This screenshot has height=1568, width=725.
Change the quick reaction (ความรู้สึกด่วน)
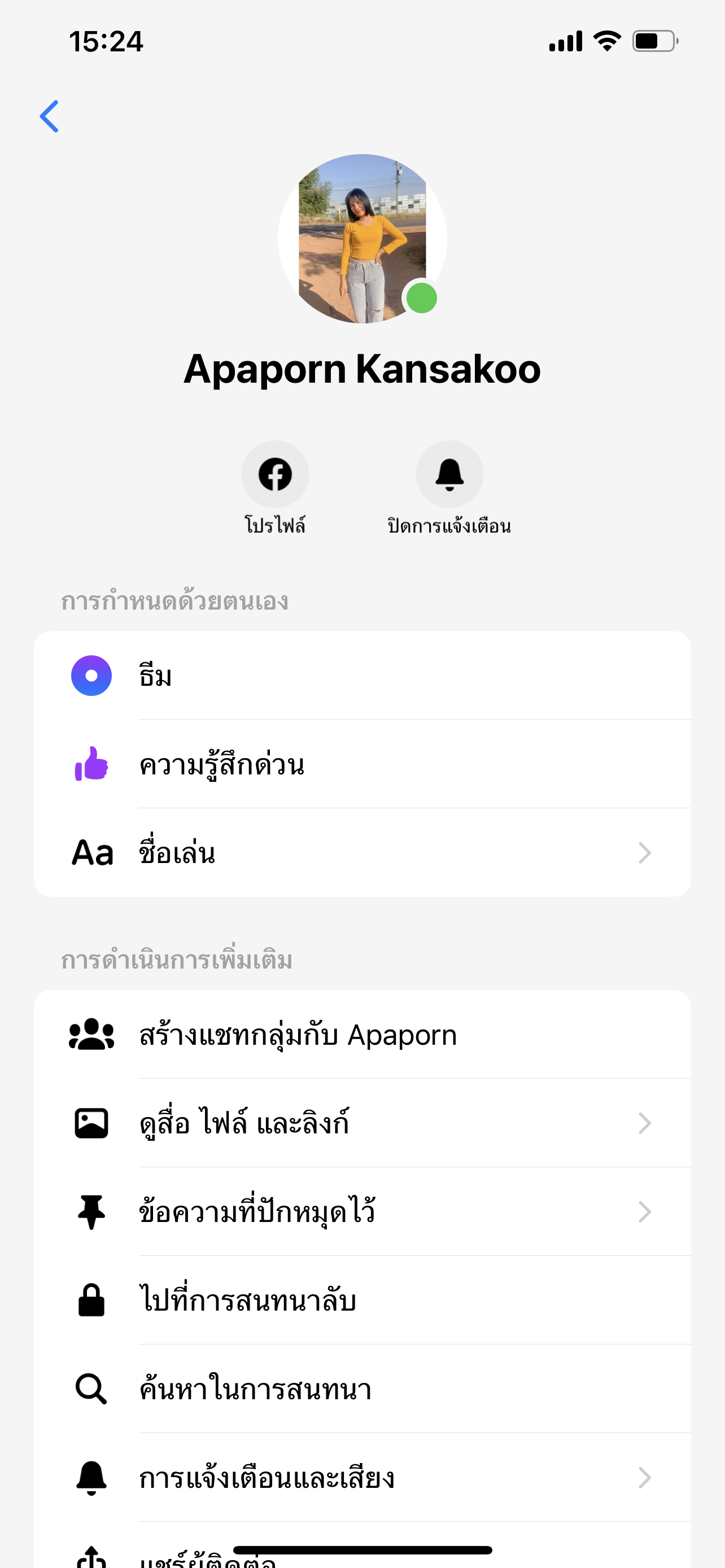(x=361, y=764)
